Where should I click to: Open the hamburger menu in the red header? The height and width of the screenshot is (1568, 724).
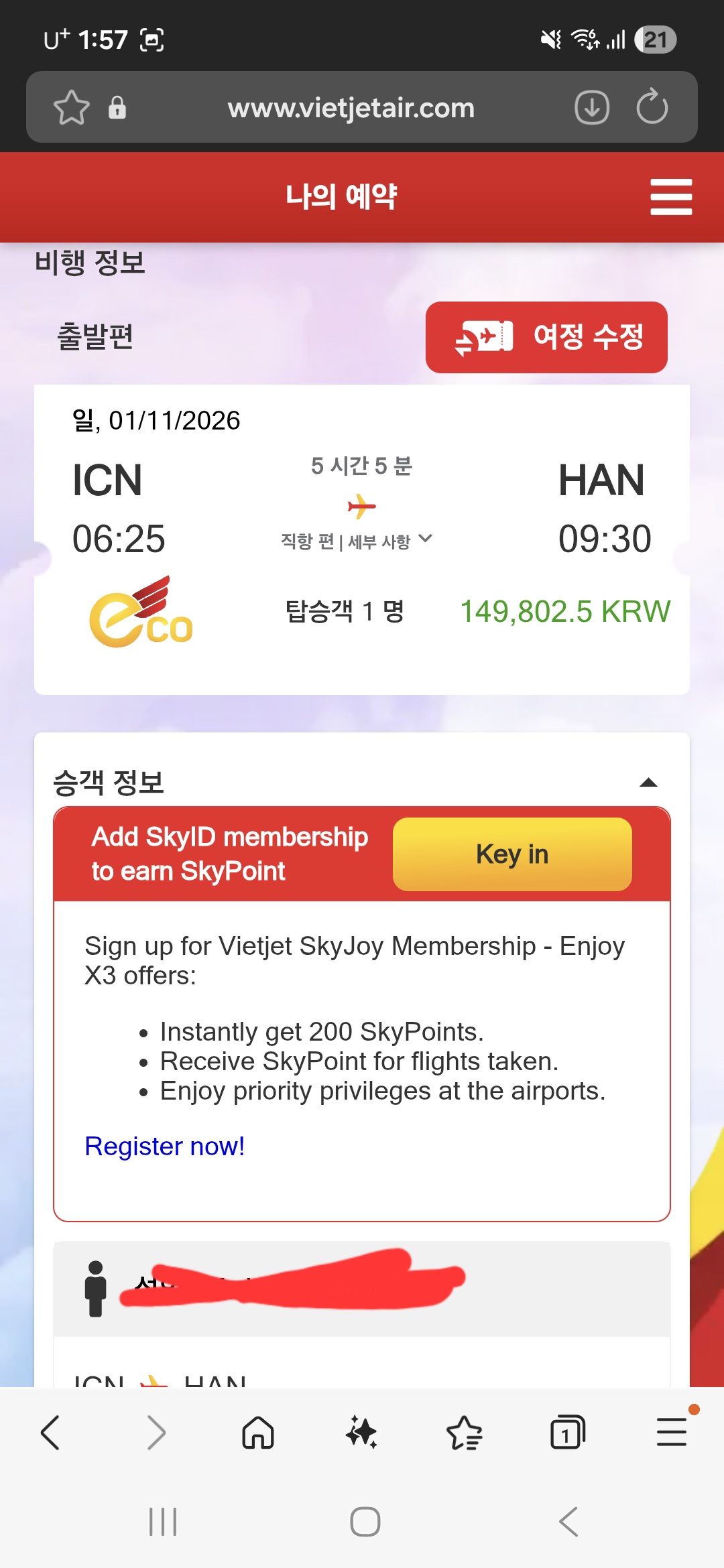670,197
